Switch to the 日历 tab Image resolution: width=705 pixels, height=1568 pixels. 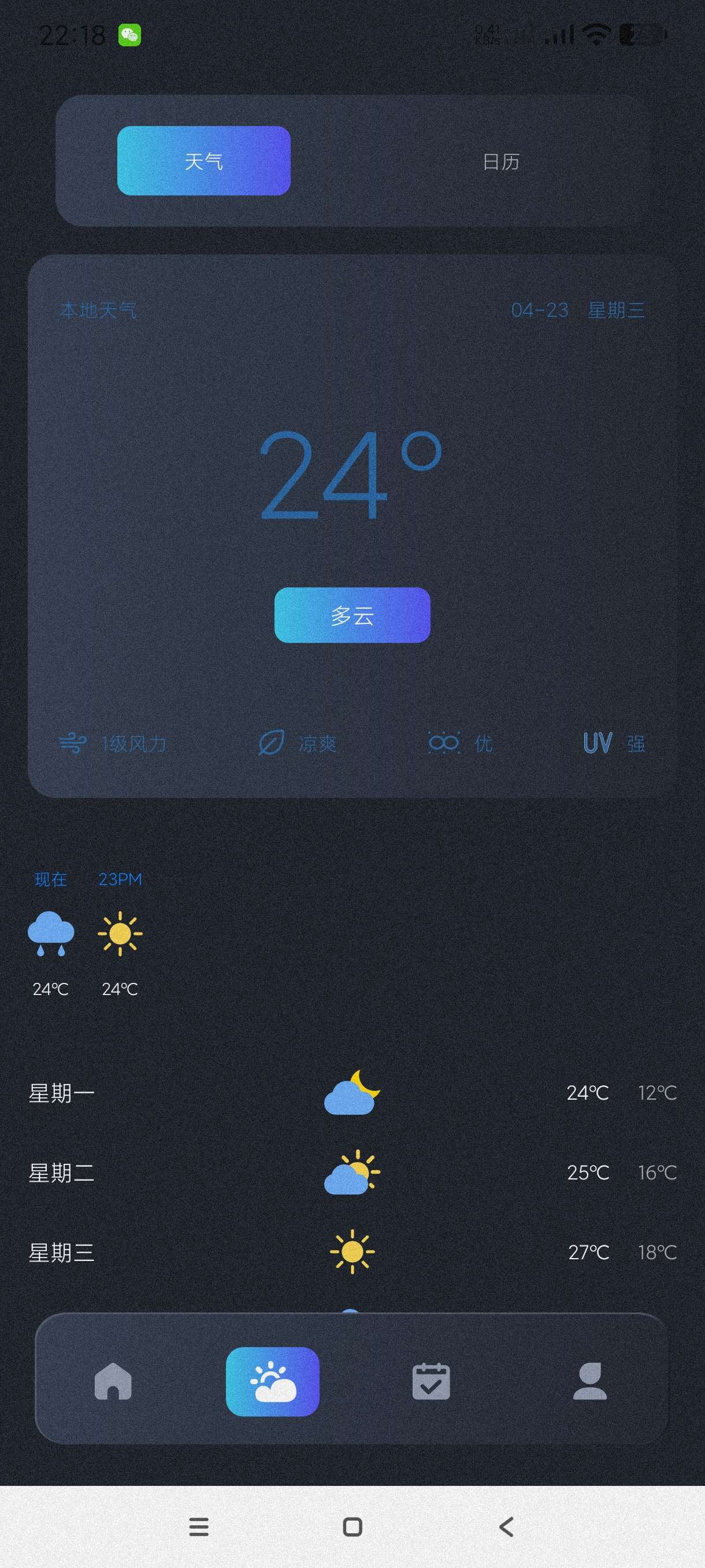pos(500,161)
